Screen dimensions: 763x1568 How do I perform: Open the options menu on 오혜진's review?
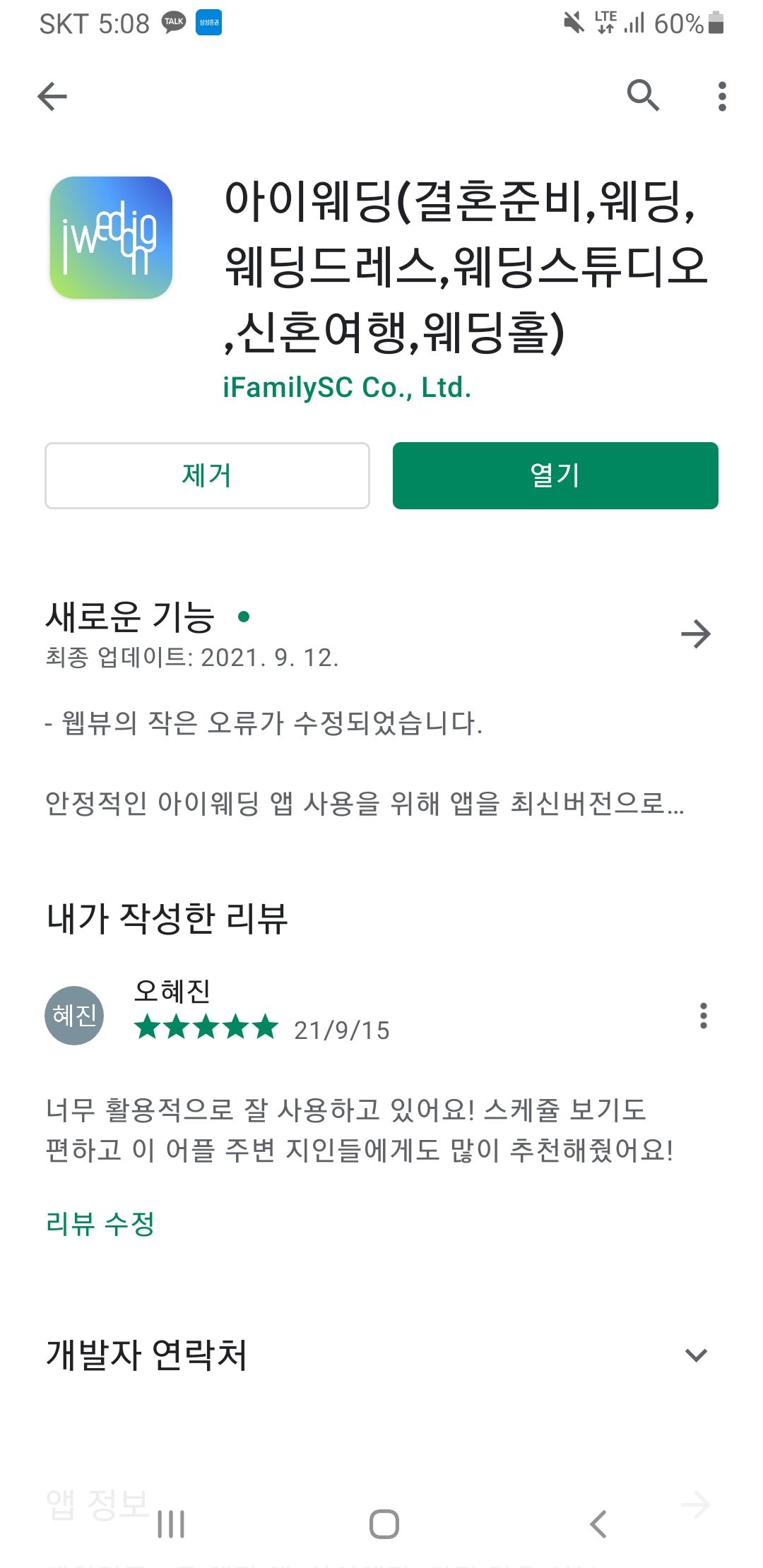click(703, 1015)
